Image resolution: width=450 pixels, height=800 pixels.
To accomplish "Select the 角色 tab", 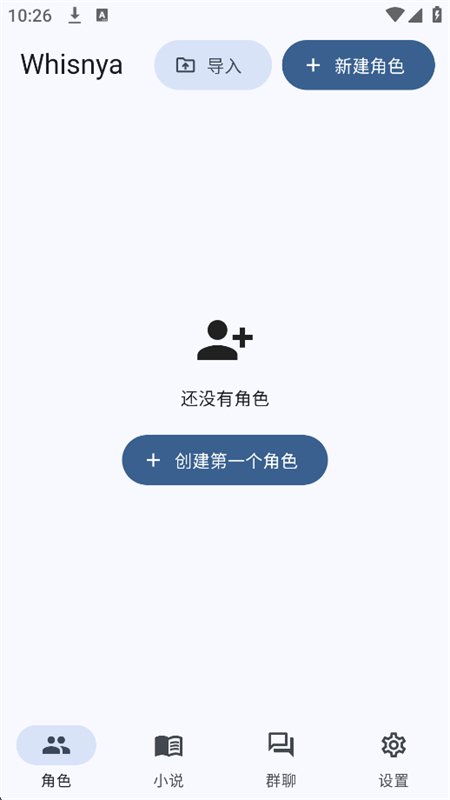I will tap(56, 758).
